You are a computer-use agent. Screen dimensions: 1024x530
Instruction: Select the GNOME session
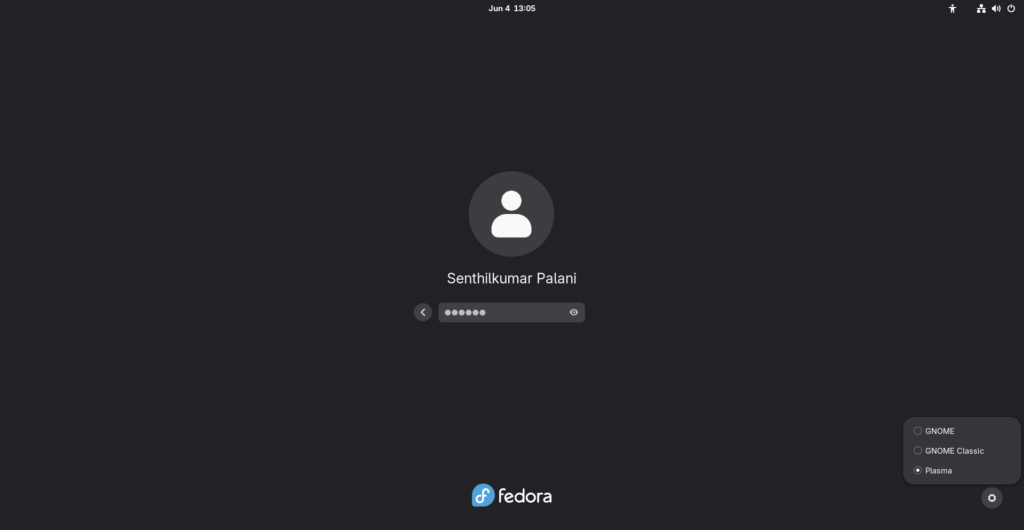pyautogui.click(x=940, y=431)
